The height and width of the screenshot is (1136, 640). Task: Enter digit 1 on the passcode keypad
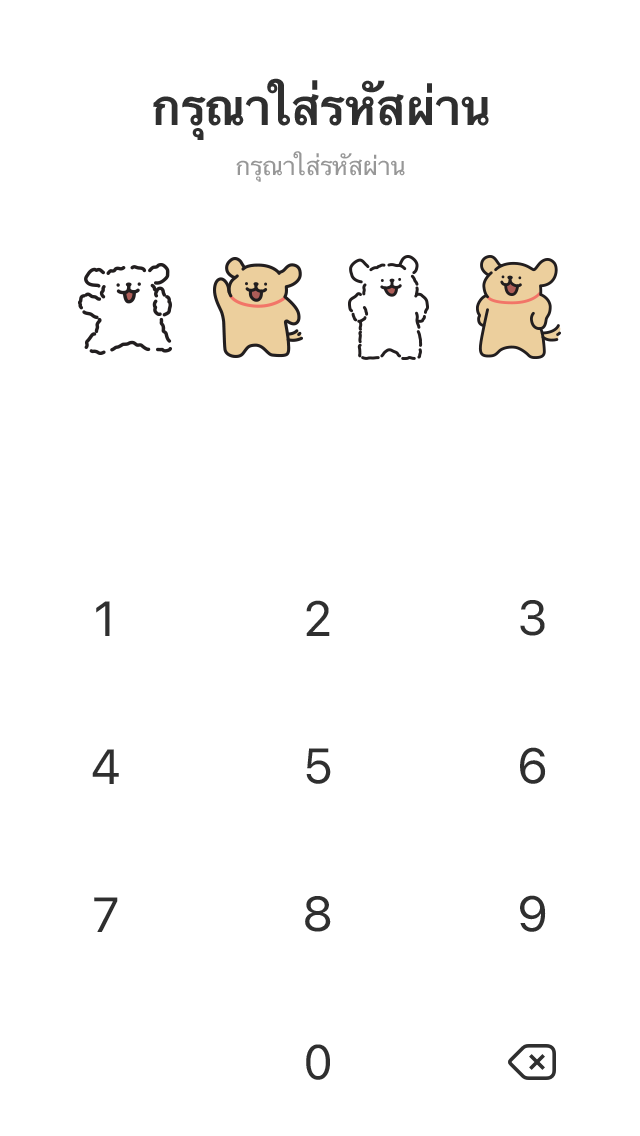pos(105,619)
